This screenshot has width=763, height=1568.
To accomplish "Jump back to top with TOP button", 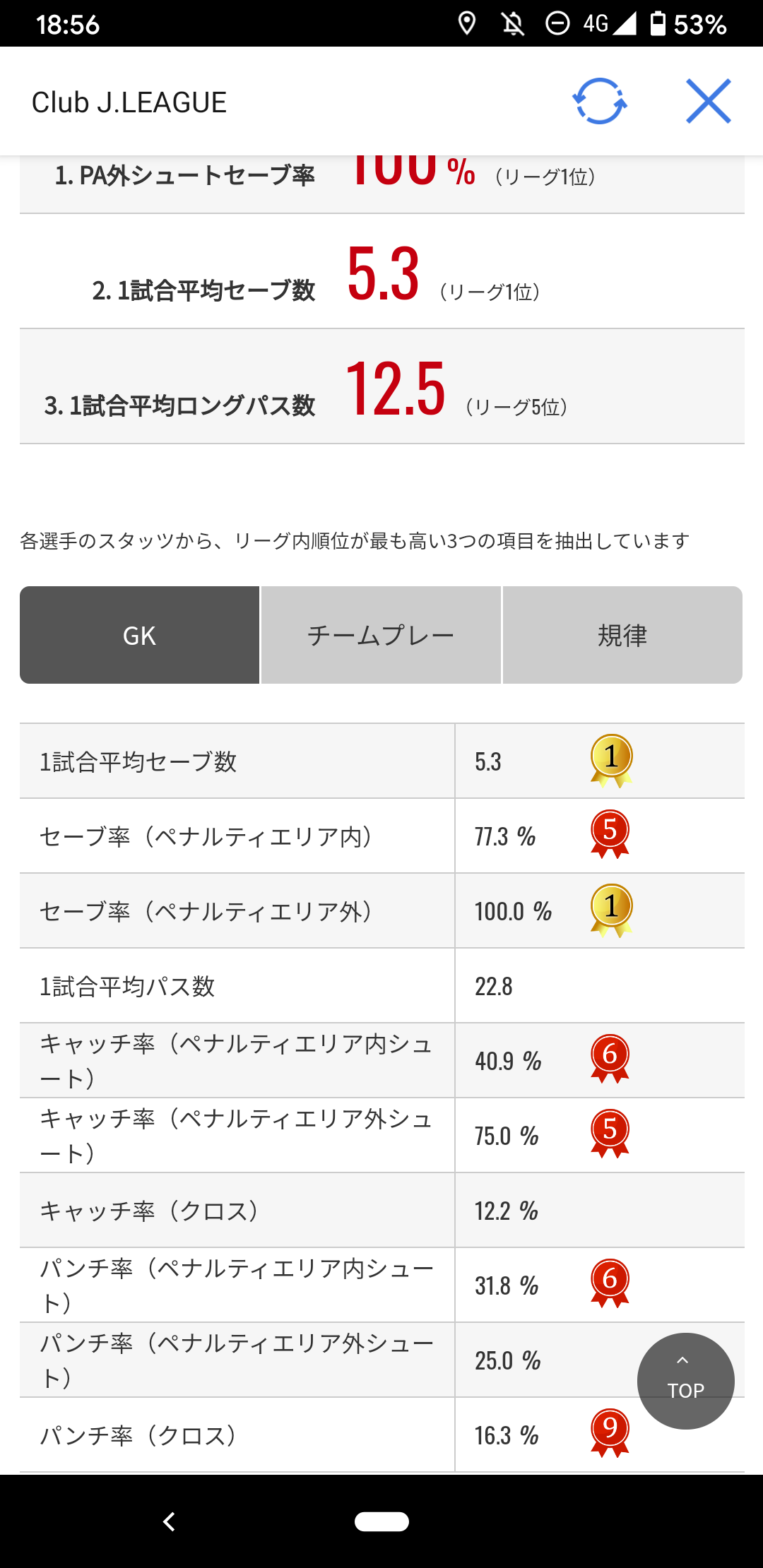I will [x=685, y=1381].
